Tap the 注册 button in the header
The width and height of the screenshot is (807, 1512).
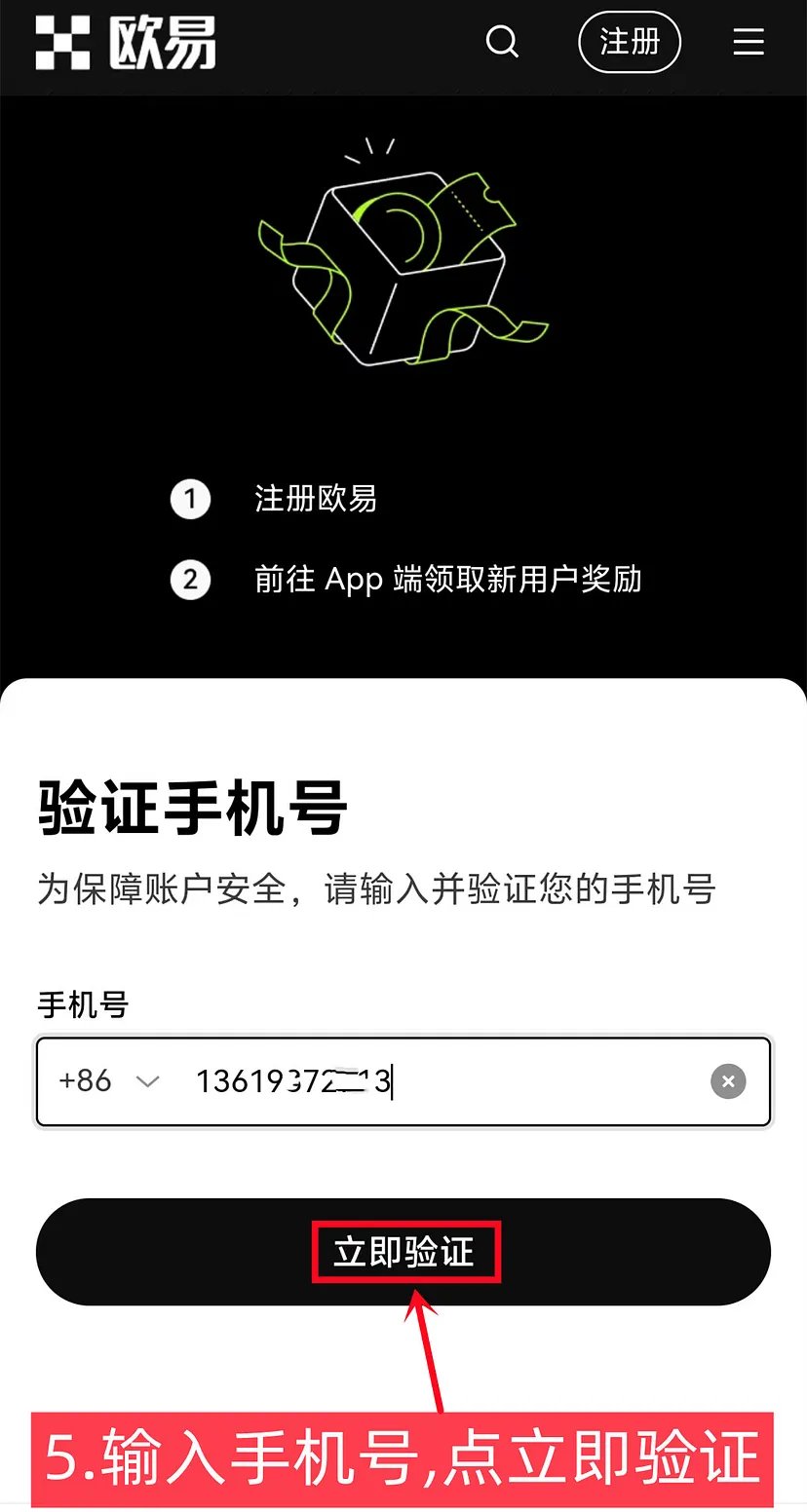630,42
